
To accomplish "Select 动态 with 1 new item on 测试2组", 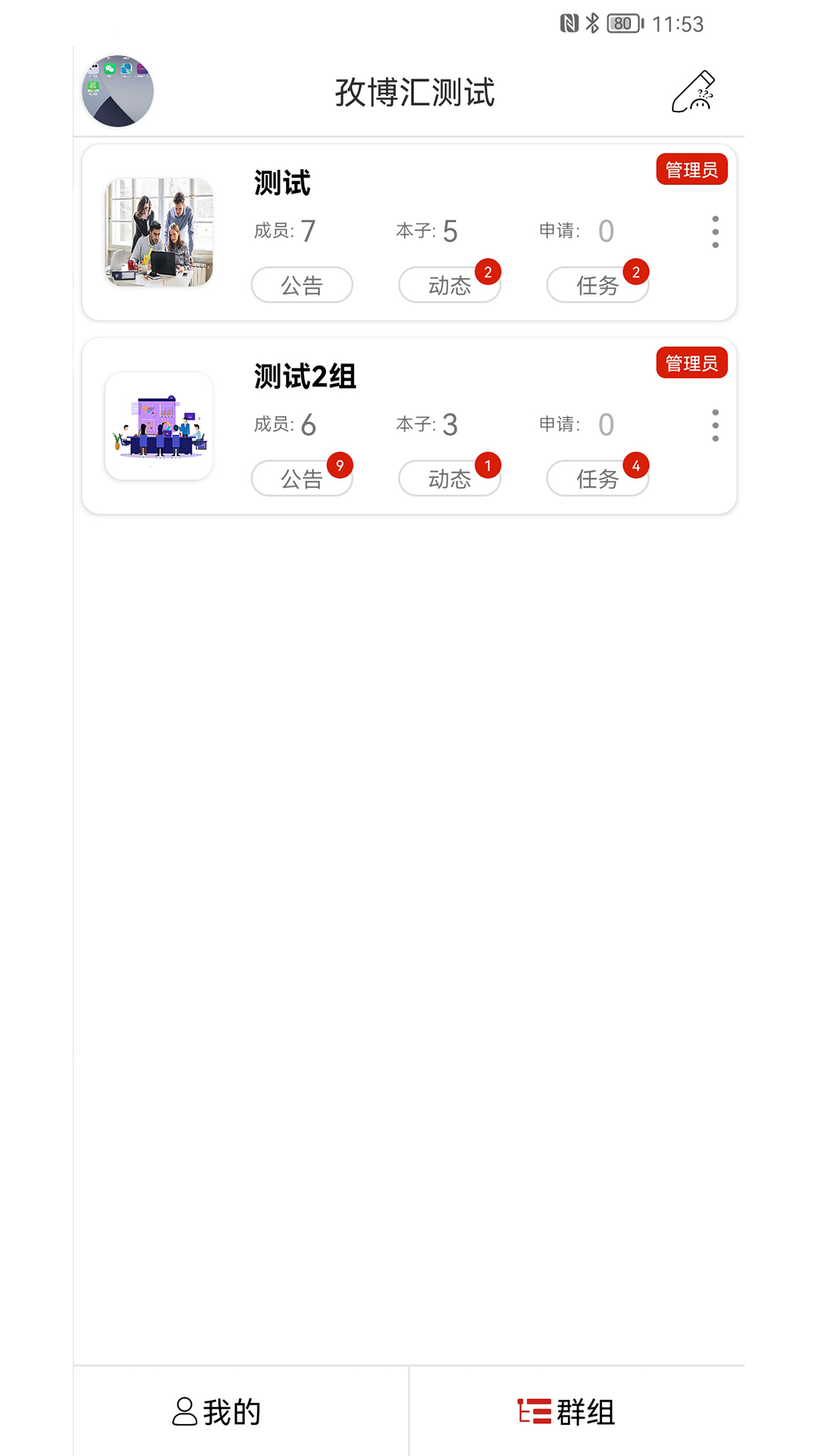I will point(449,479).
